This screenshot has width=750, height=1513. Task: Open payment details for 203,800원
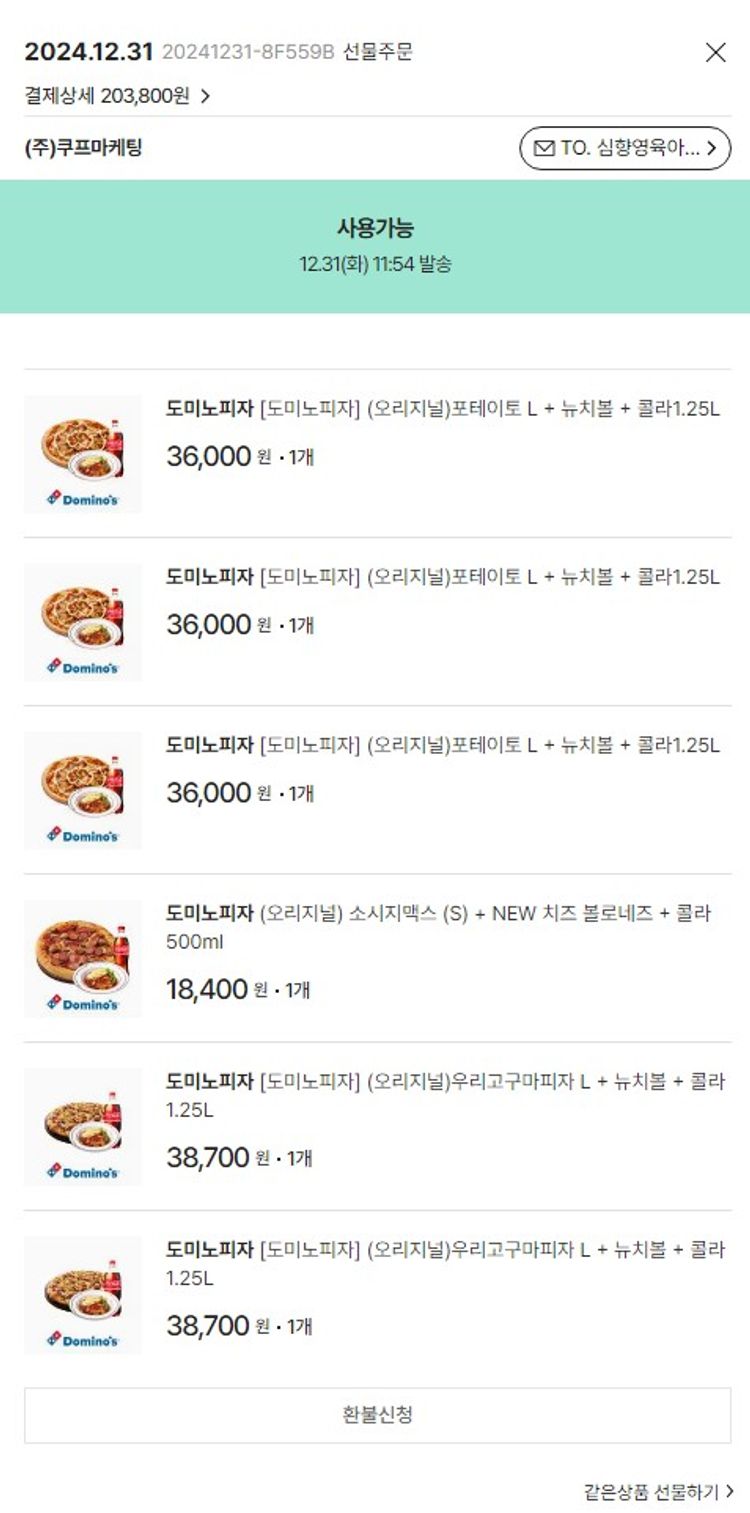pos(117,96)
